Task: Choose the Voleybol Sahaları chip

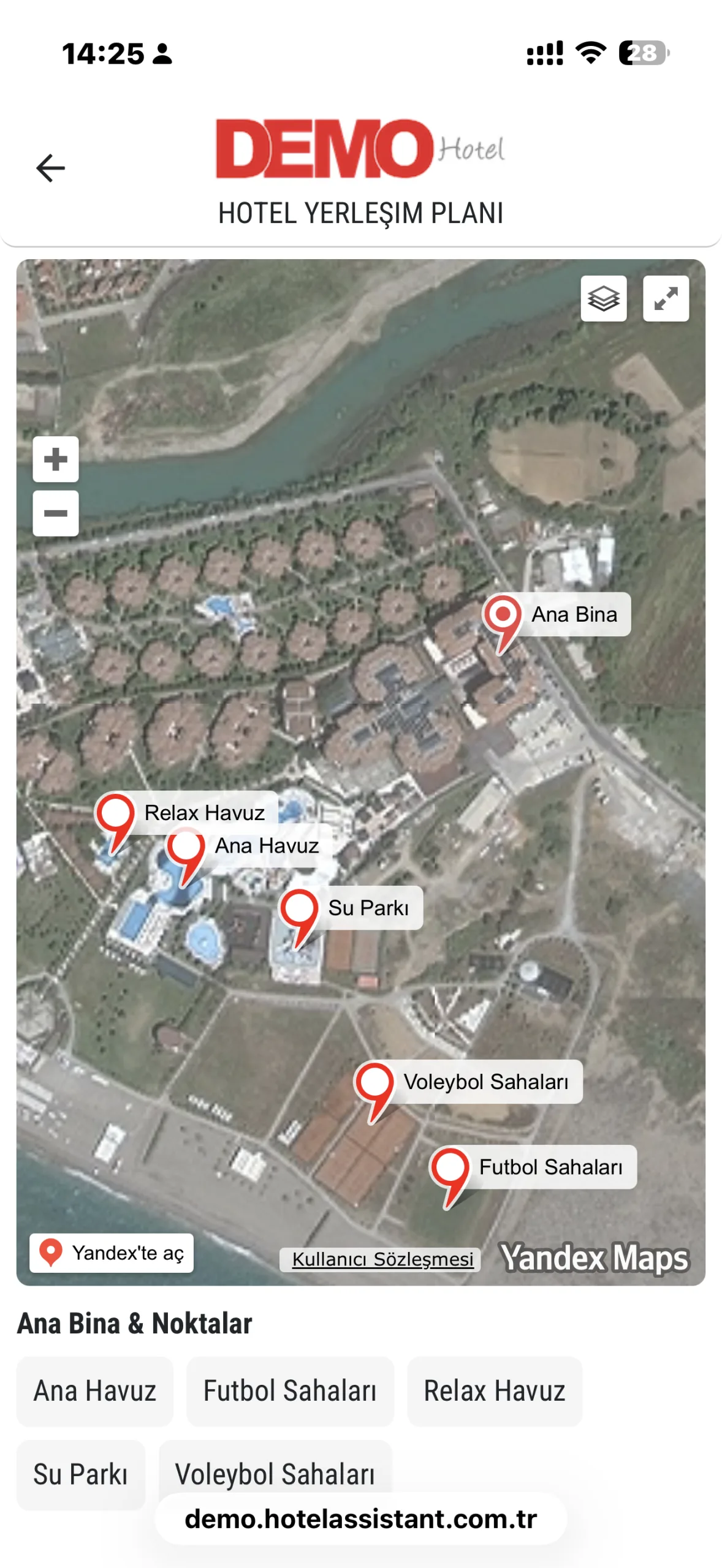Action: (275, 1470)
